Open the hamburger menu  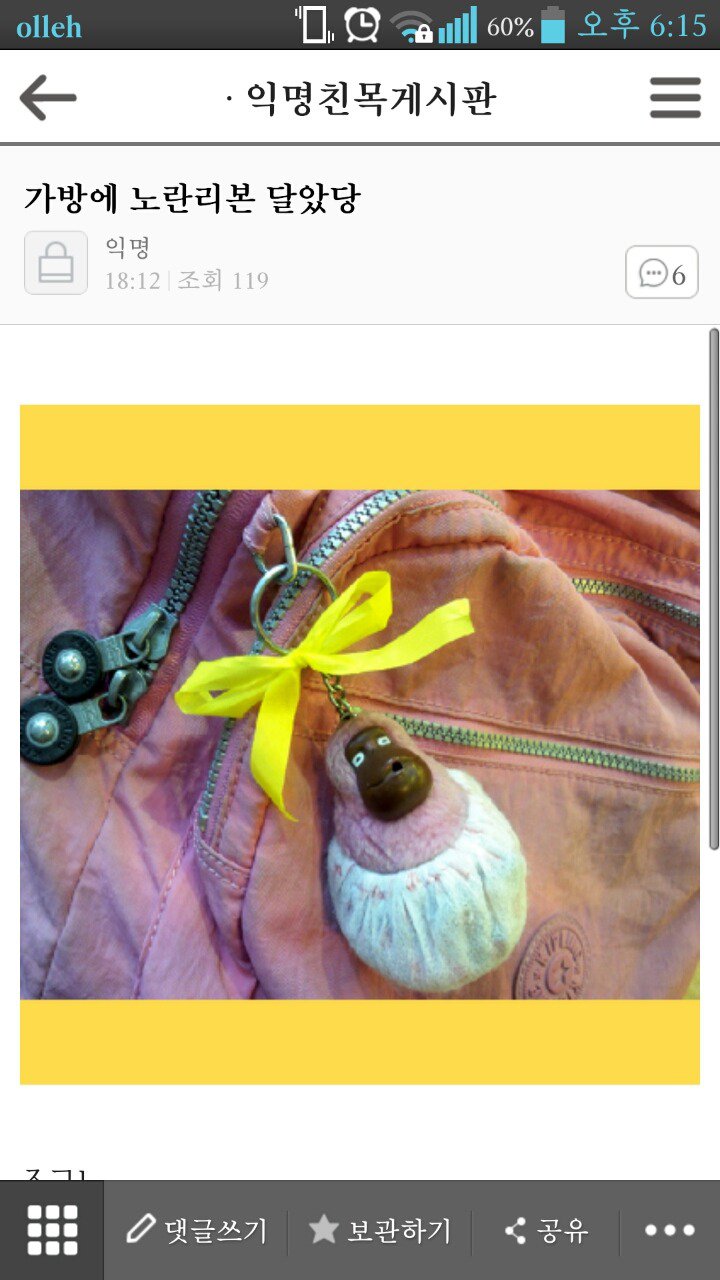point(675,98)
